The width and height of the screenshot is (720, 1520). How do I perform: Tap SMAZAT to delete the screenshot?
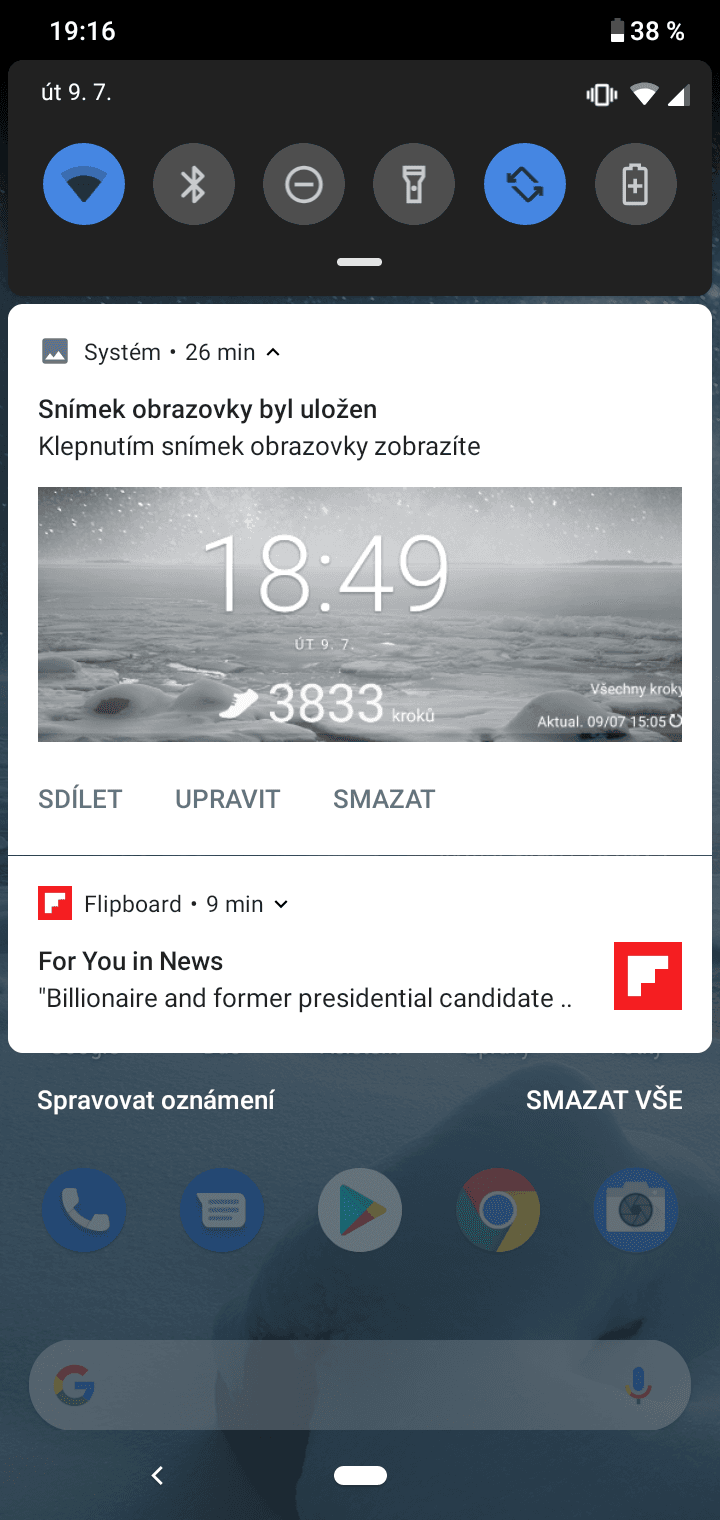point(384,799)
